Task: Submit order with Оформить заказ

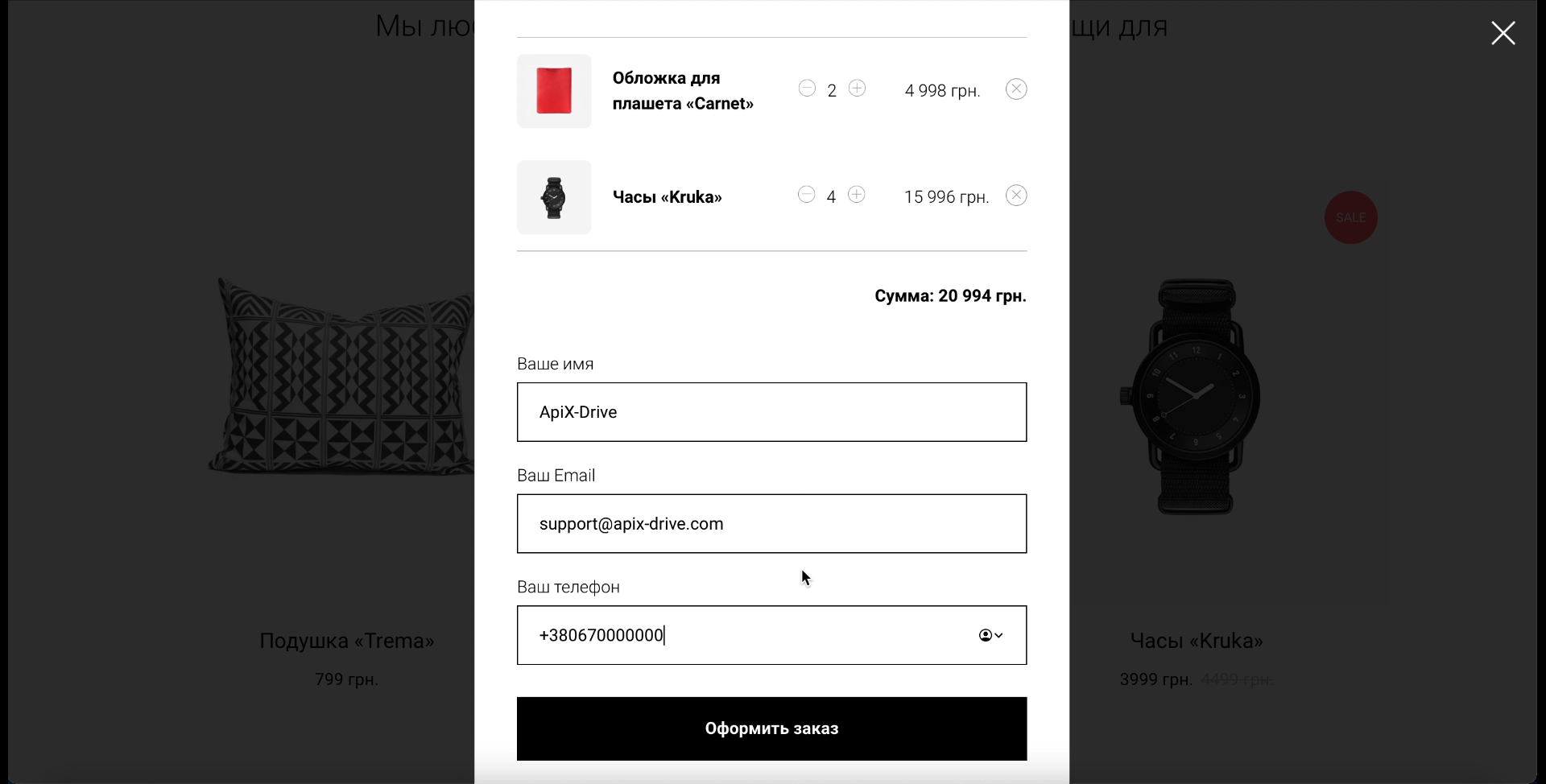Action: pos(771,728)
